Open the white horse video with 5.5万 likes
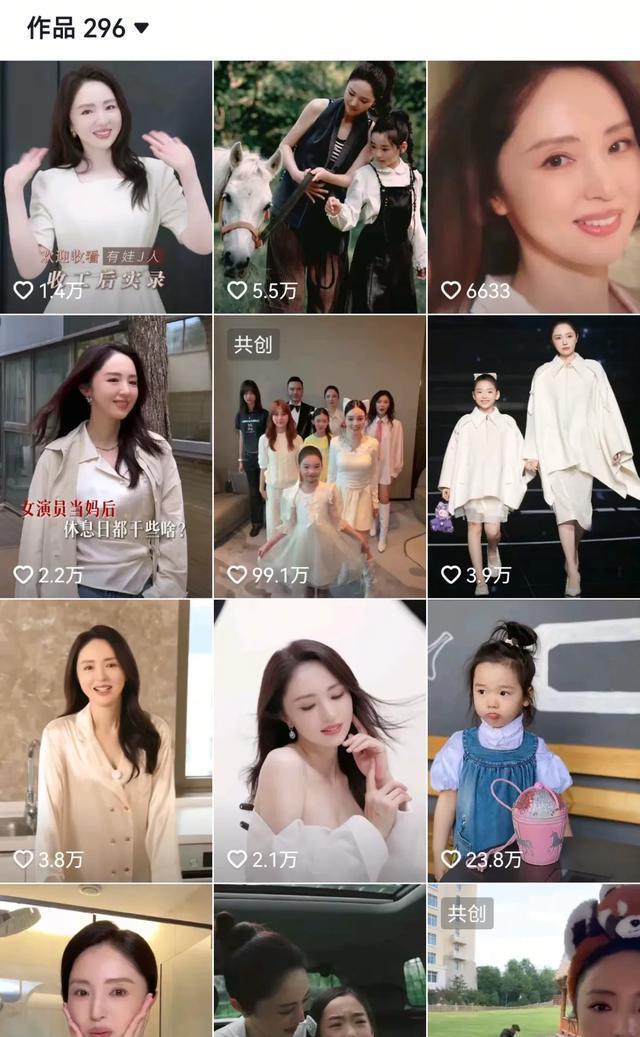Viewport: 640px width, 1037px height. pyautogui.click(x=320, y=186)
